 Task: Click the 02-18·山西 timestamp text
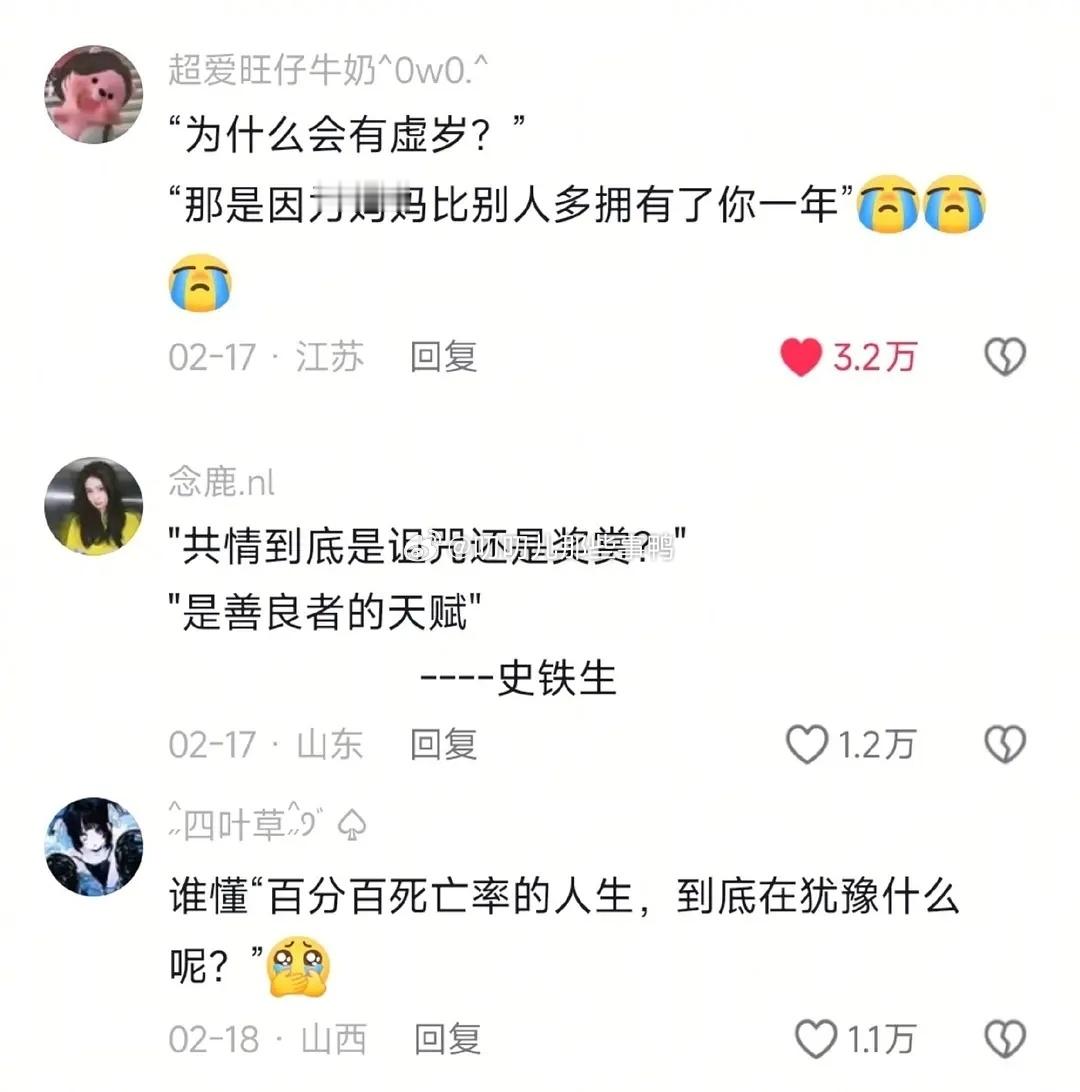(265, 1040)
